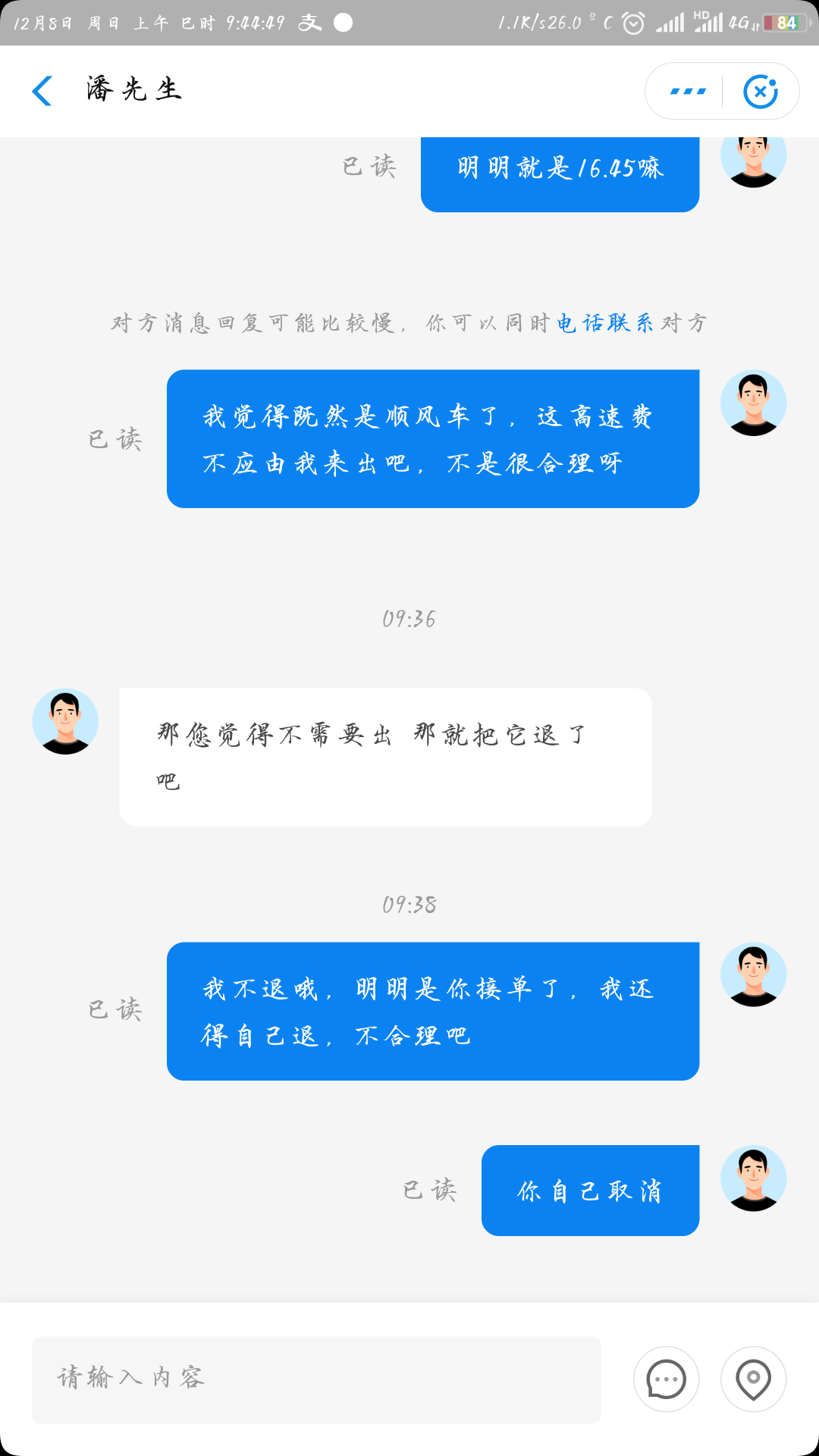This screenshot has height=1456, width=819.
Task: Tap the back arrow to exit chat
Action: [x=43, y=91]
